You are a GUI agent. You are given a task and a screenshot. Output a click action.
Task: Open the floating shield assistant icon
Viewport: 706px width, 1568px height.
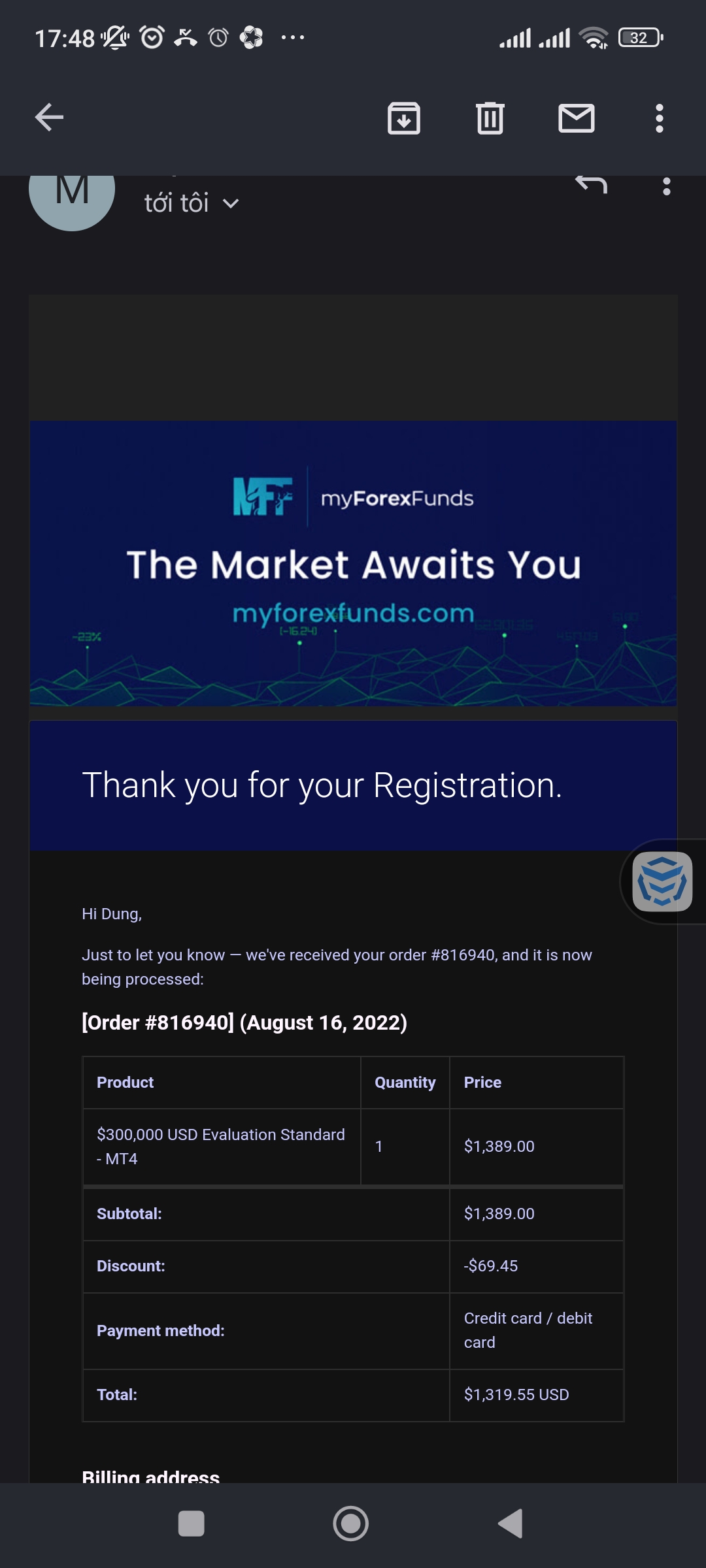[662, 881]
